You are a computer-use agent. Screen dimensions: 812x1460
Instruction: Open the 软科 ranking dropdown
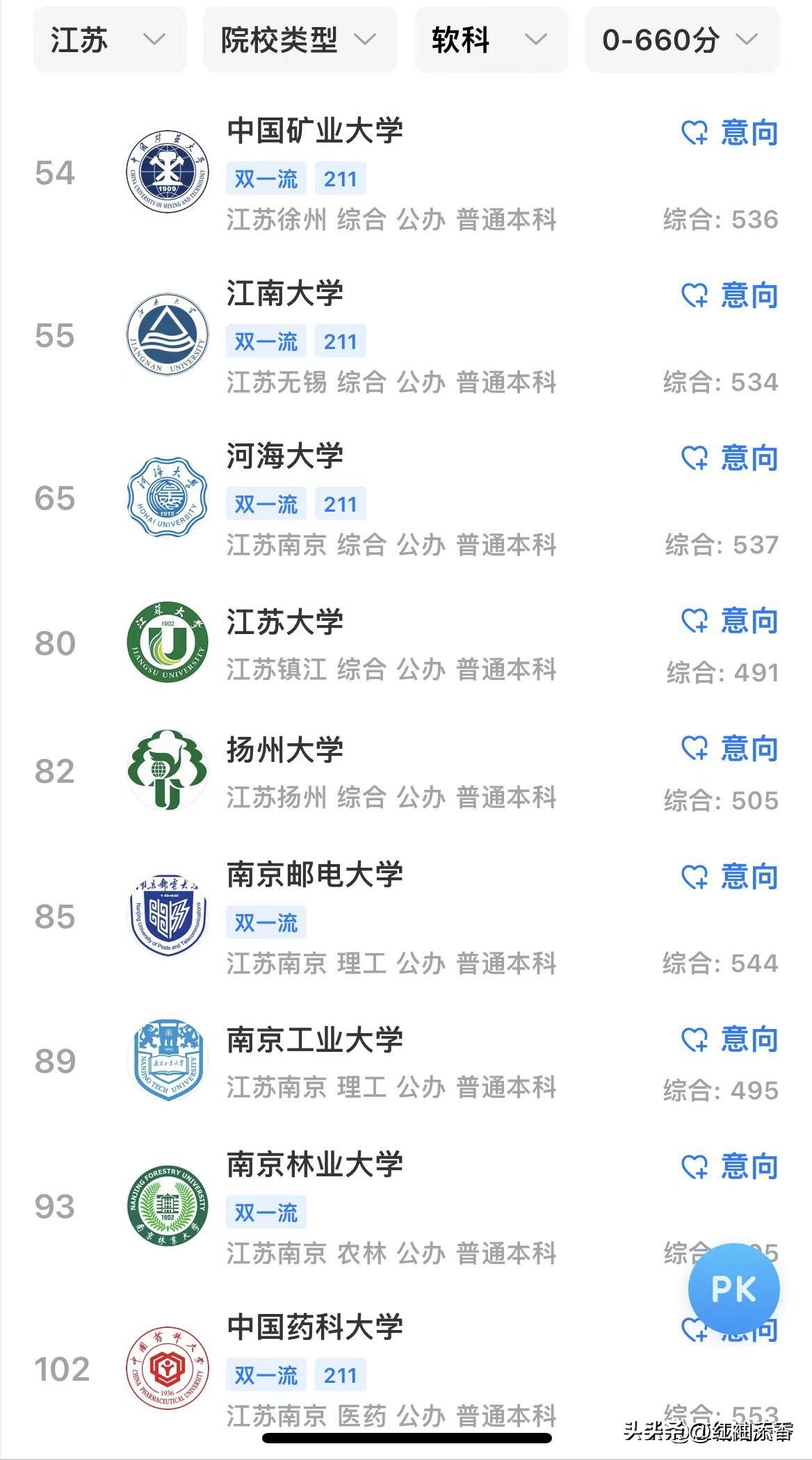490,40
